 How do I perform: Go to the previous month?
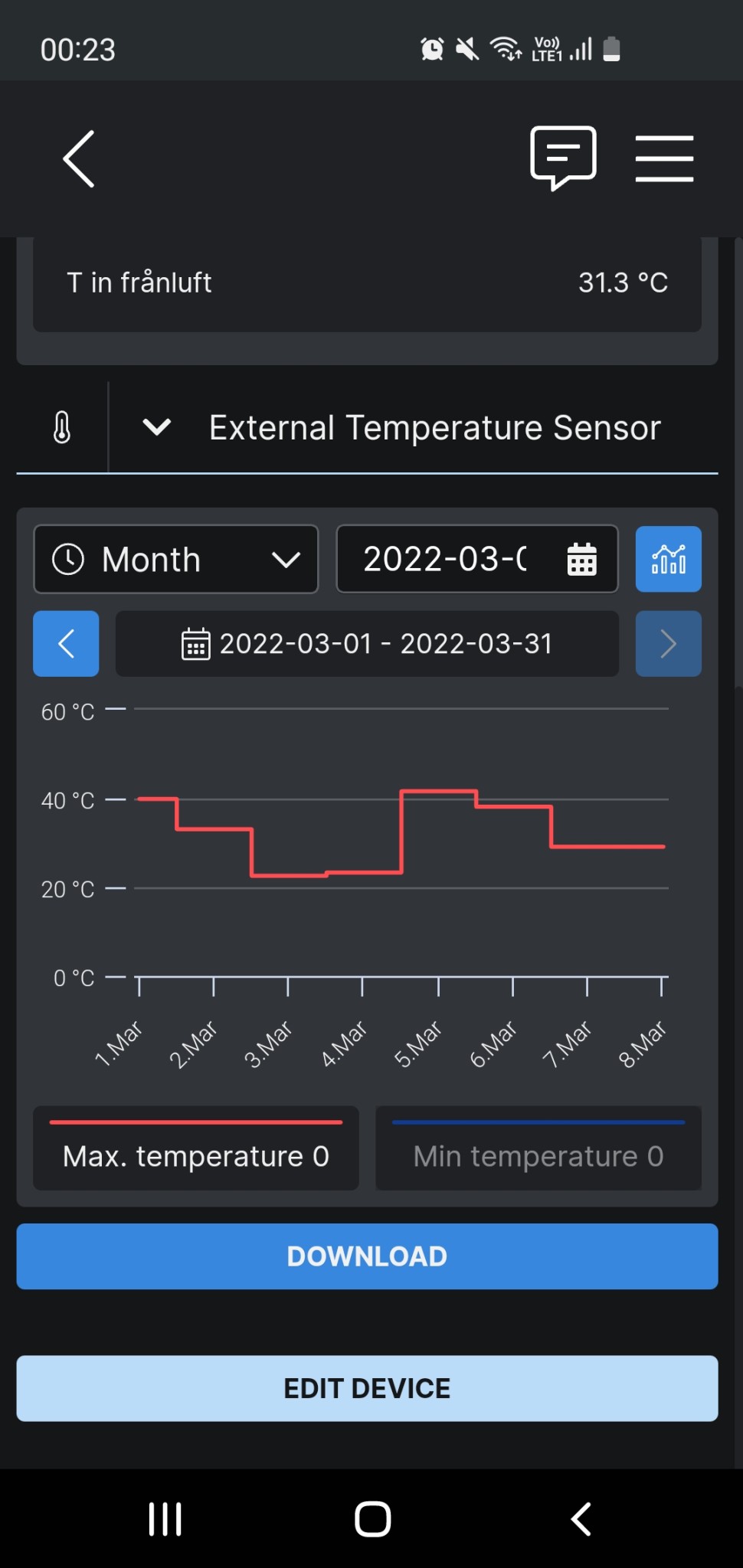(x=66, y=644)
